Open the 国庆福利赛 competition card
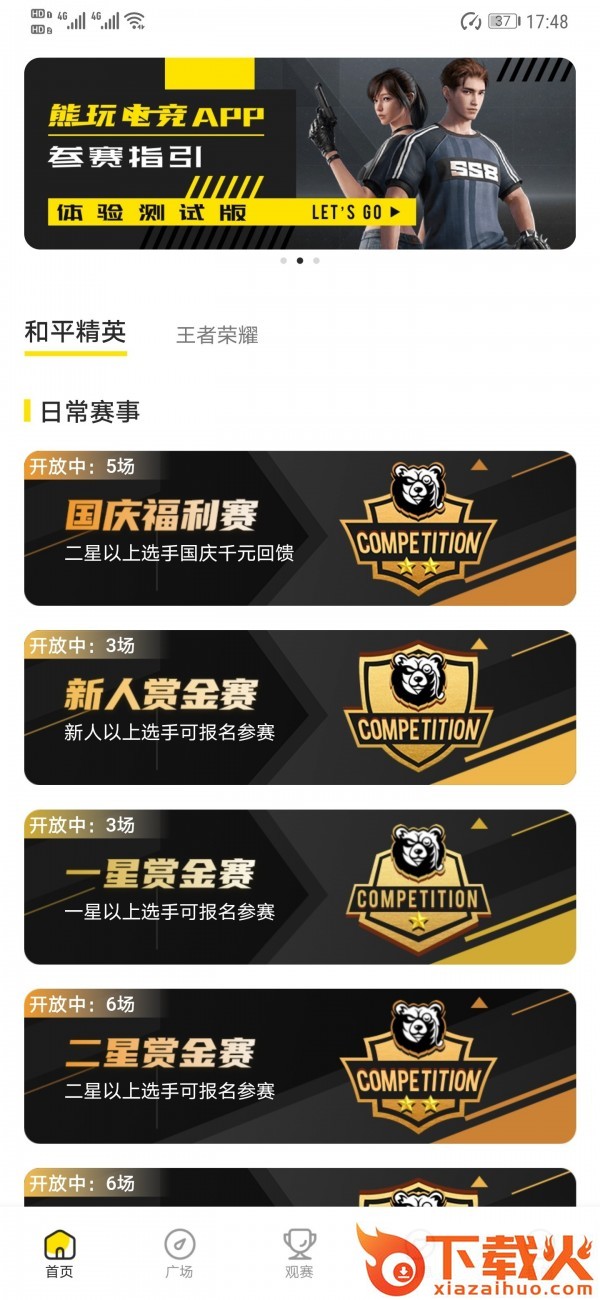Viewport: 600px width, 1300px height. [x=299, y=528]
